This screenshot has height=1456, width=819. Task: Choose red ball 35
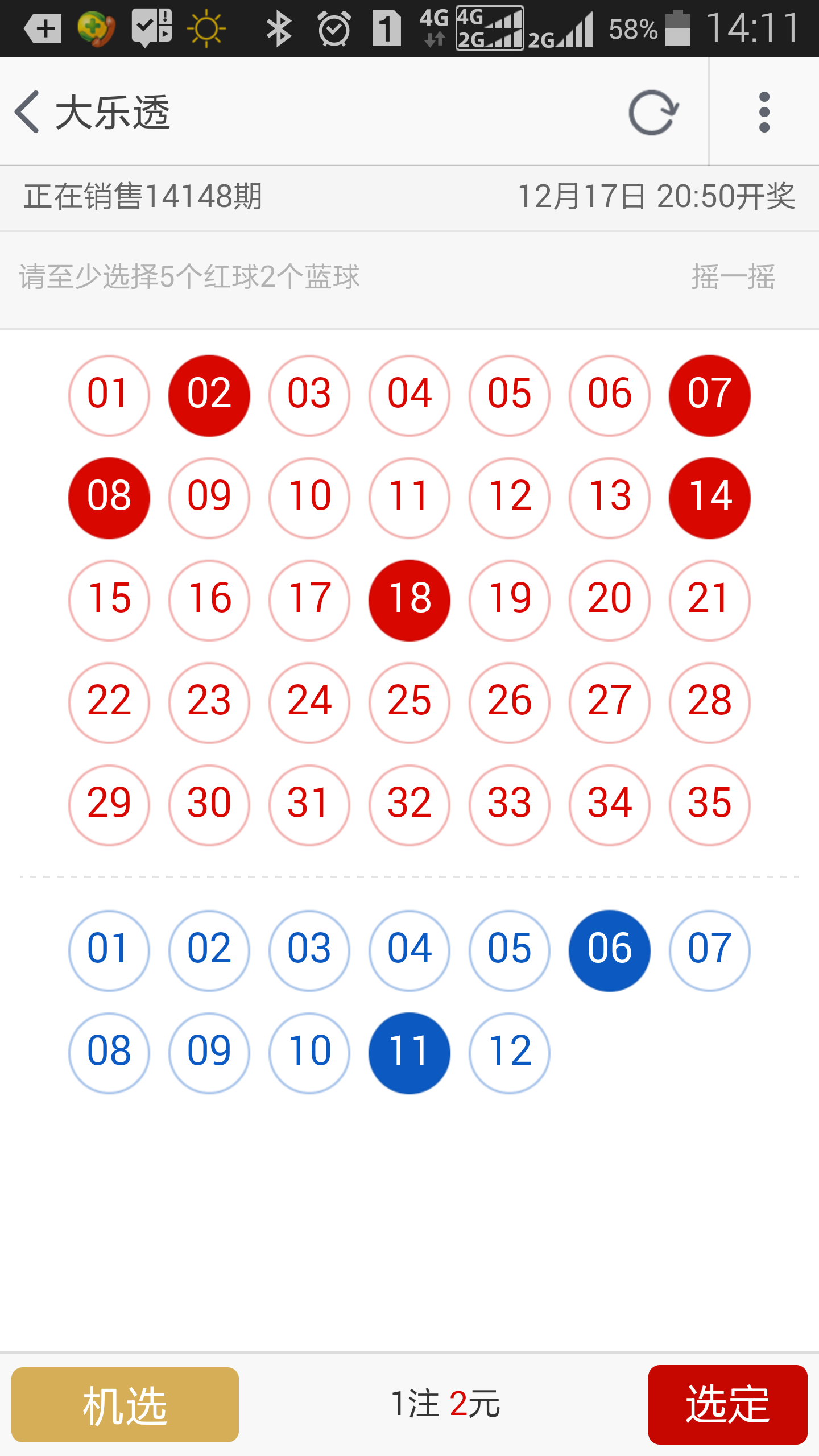coord(710,805)
